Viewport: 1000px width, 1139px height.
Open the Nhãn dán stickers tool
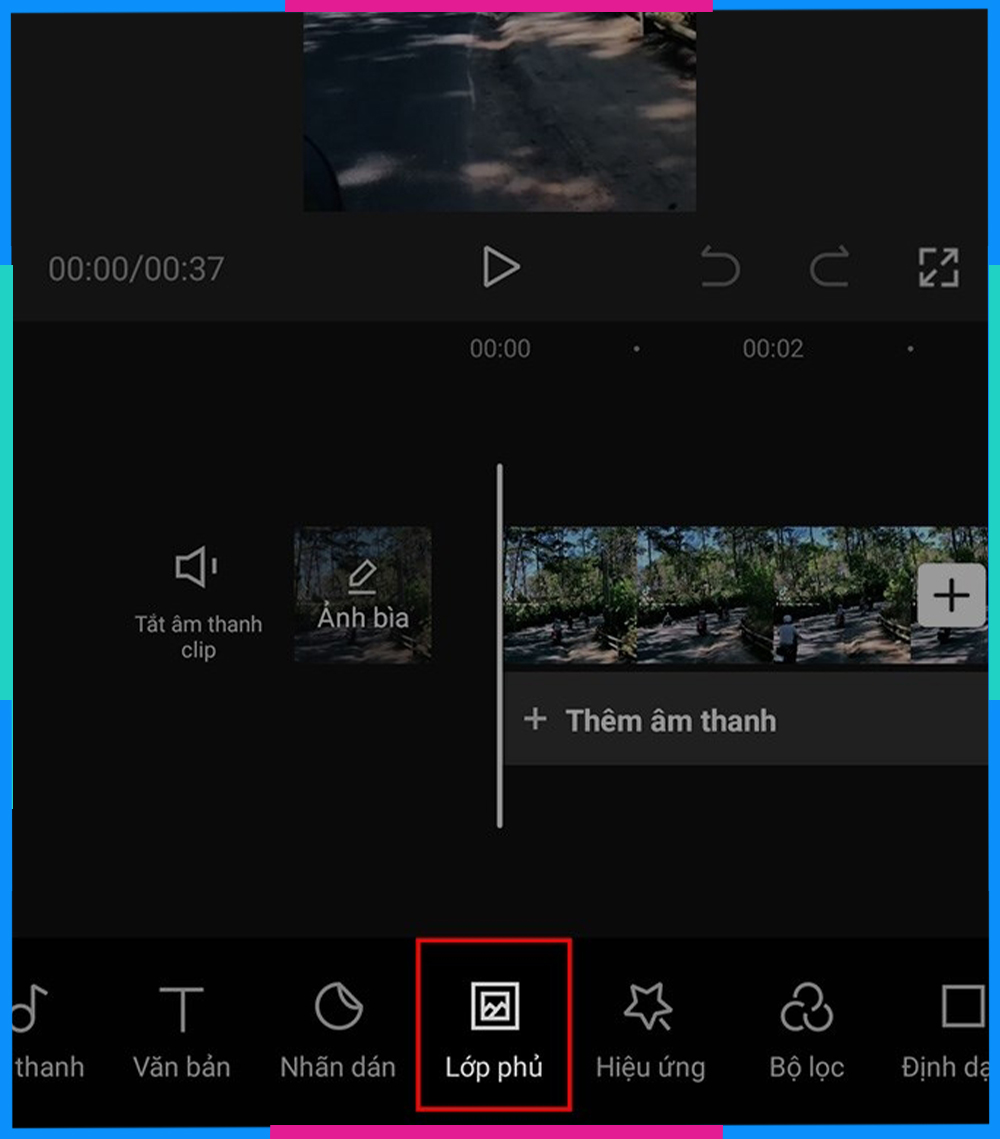pyautogui.click(x=338, y=1030)
